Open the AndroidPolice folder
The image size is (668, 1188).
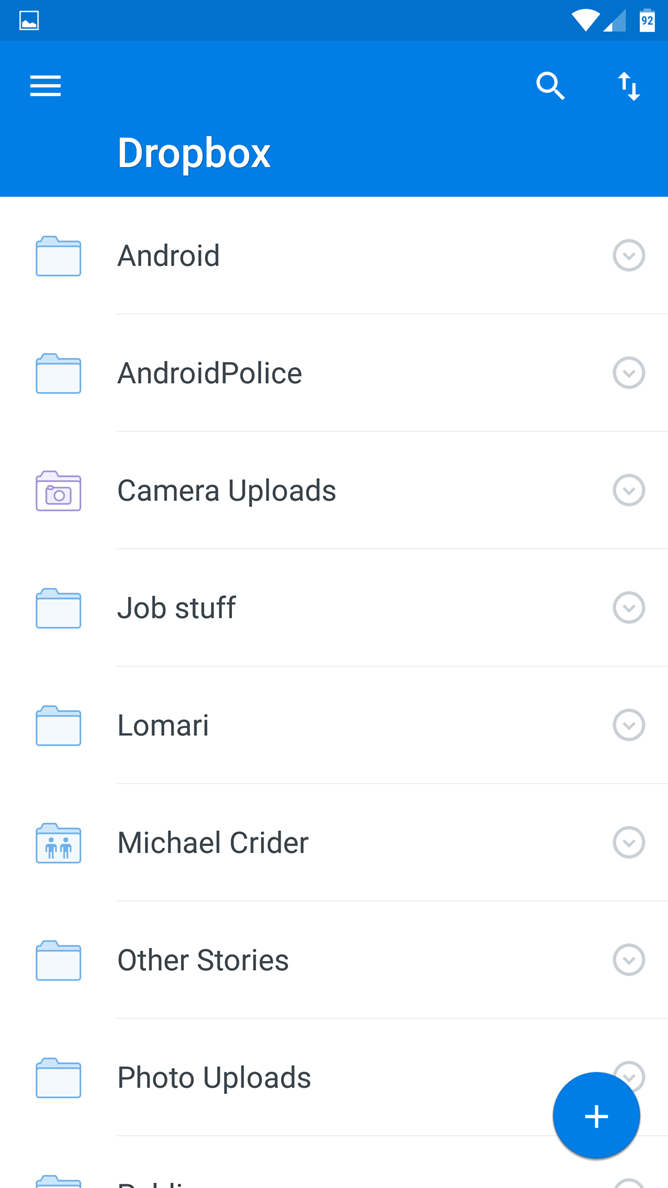tap(334, 373)
